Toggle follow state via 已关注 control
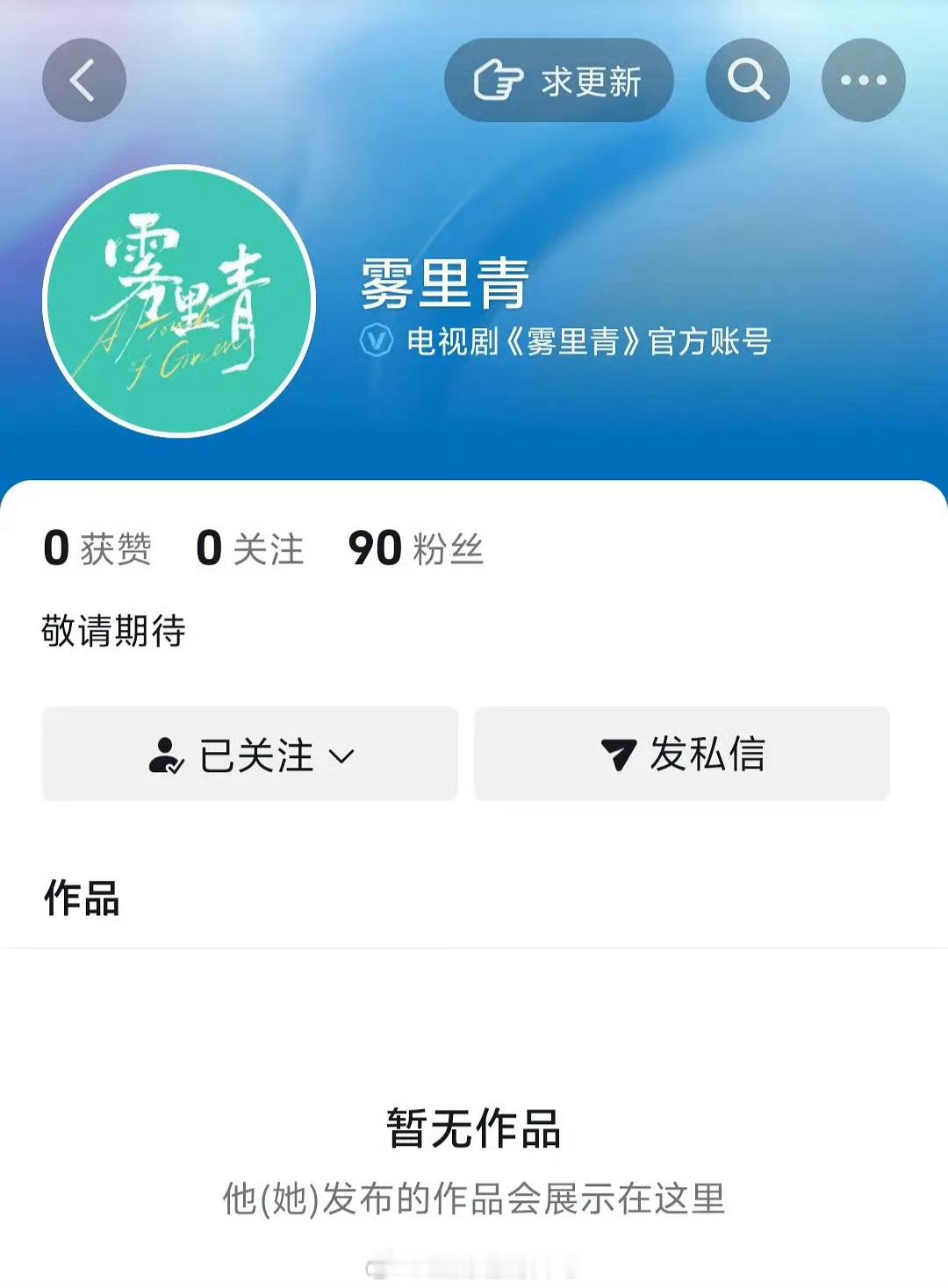 250,755
